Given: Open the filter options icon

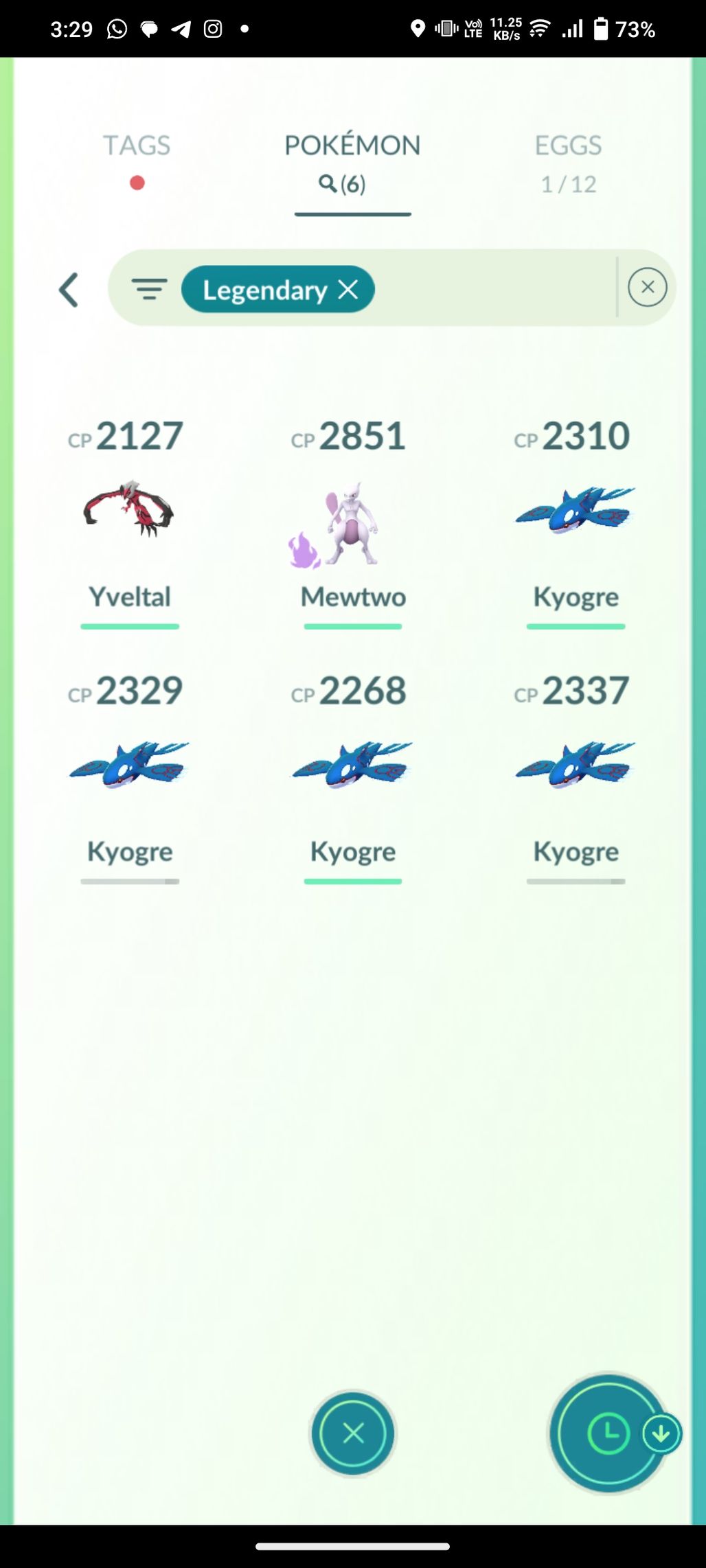Looking at the screenshot, I should [149, 289].
